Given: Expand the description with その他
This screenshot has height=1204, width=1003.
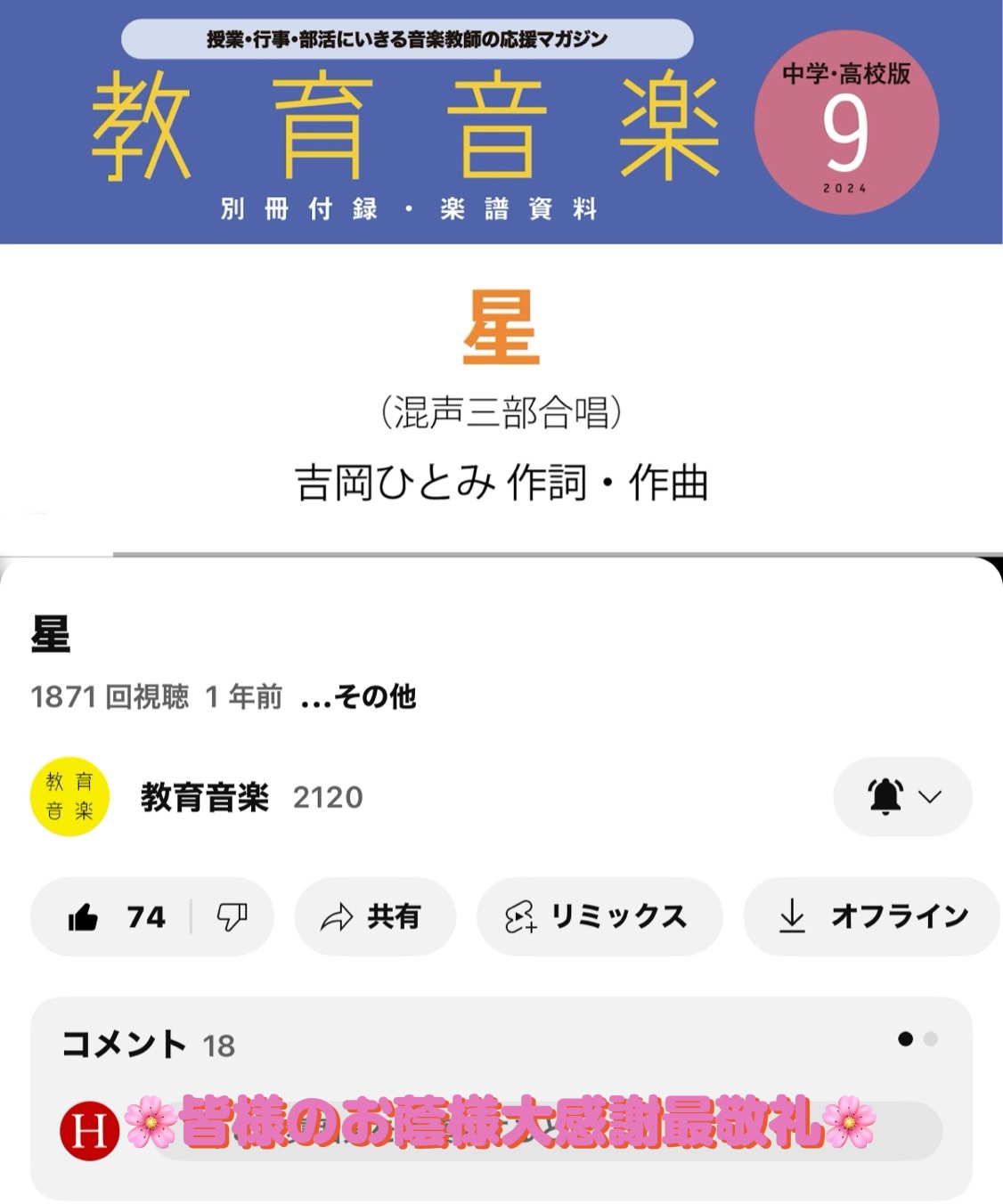Looking at the screenshot, I should click(359, 696).
